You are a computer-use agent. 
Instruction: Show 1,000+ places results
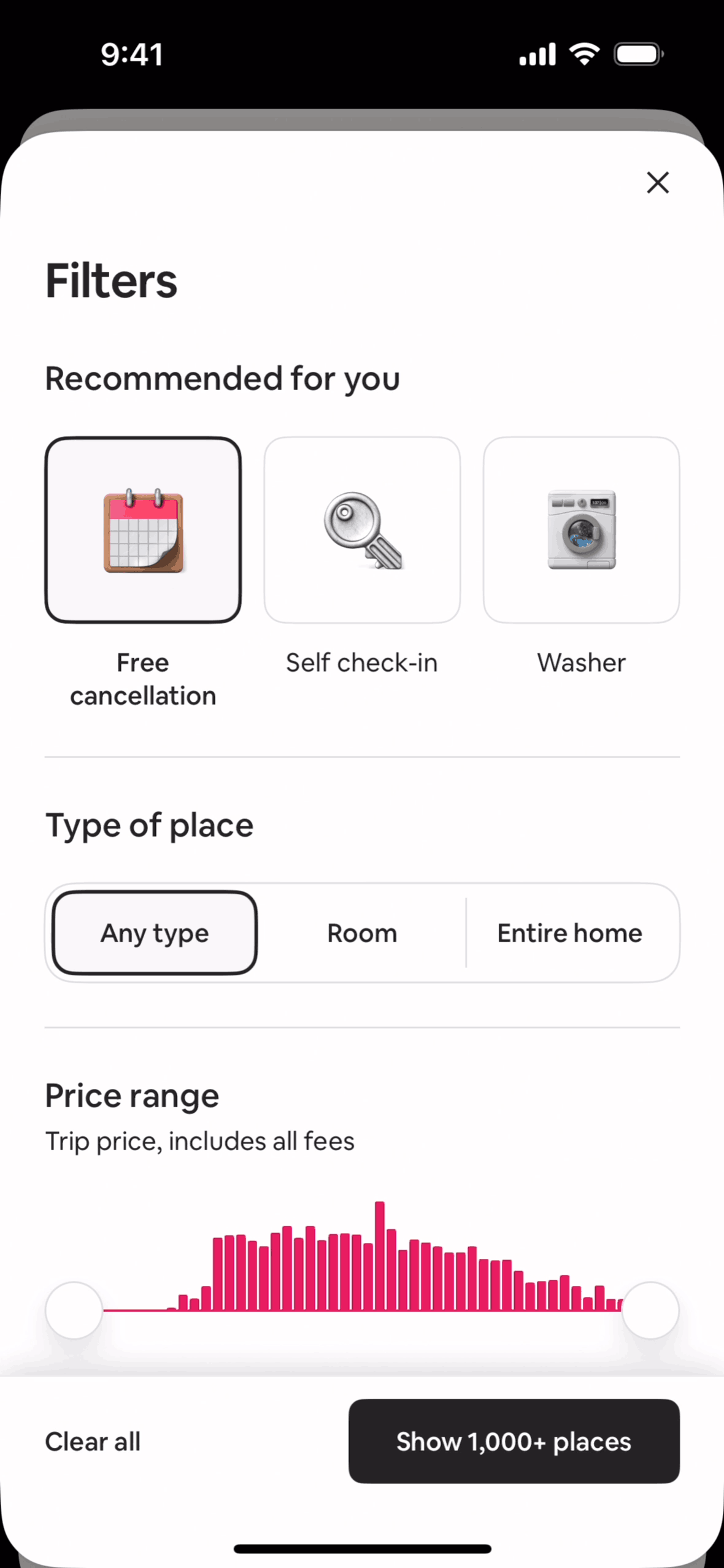coord(514,1442)
